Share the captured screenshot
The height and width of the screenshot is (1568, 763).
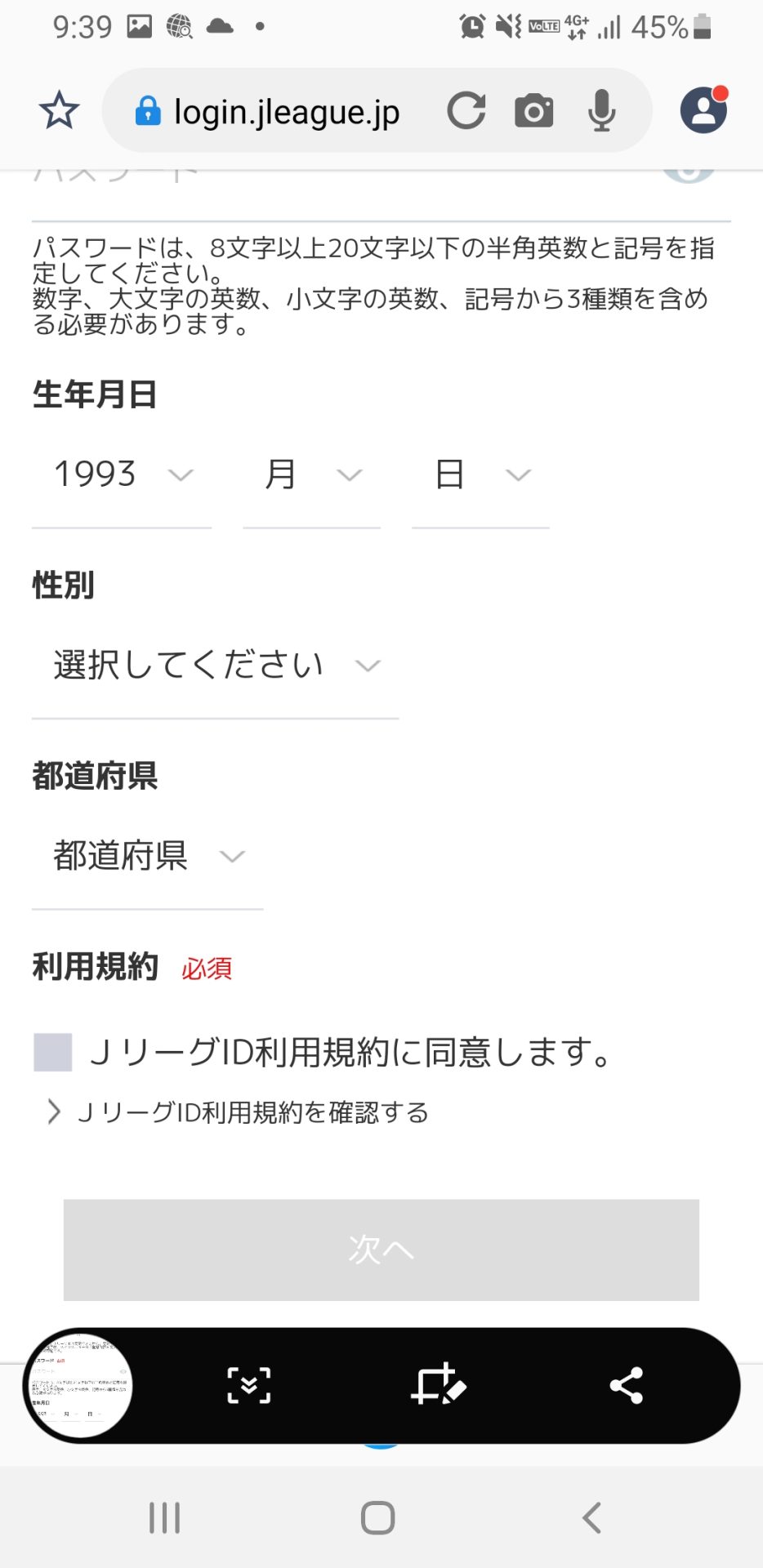[x=627, y=1386]
